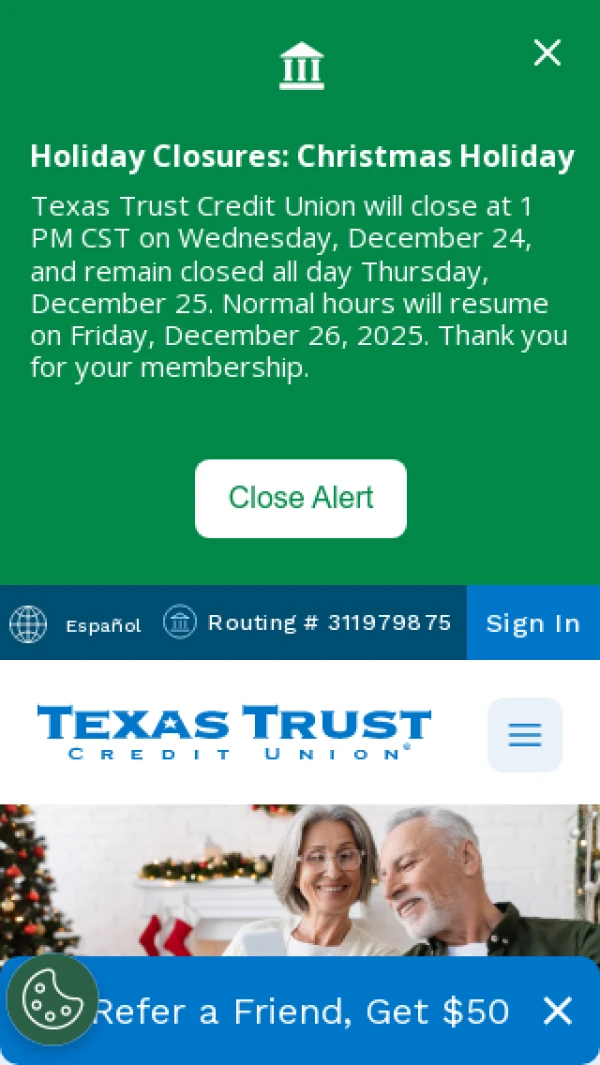
Task: Tap the Close Alert button
Action: coord(300,498)
